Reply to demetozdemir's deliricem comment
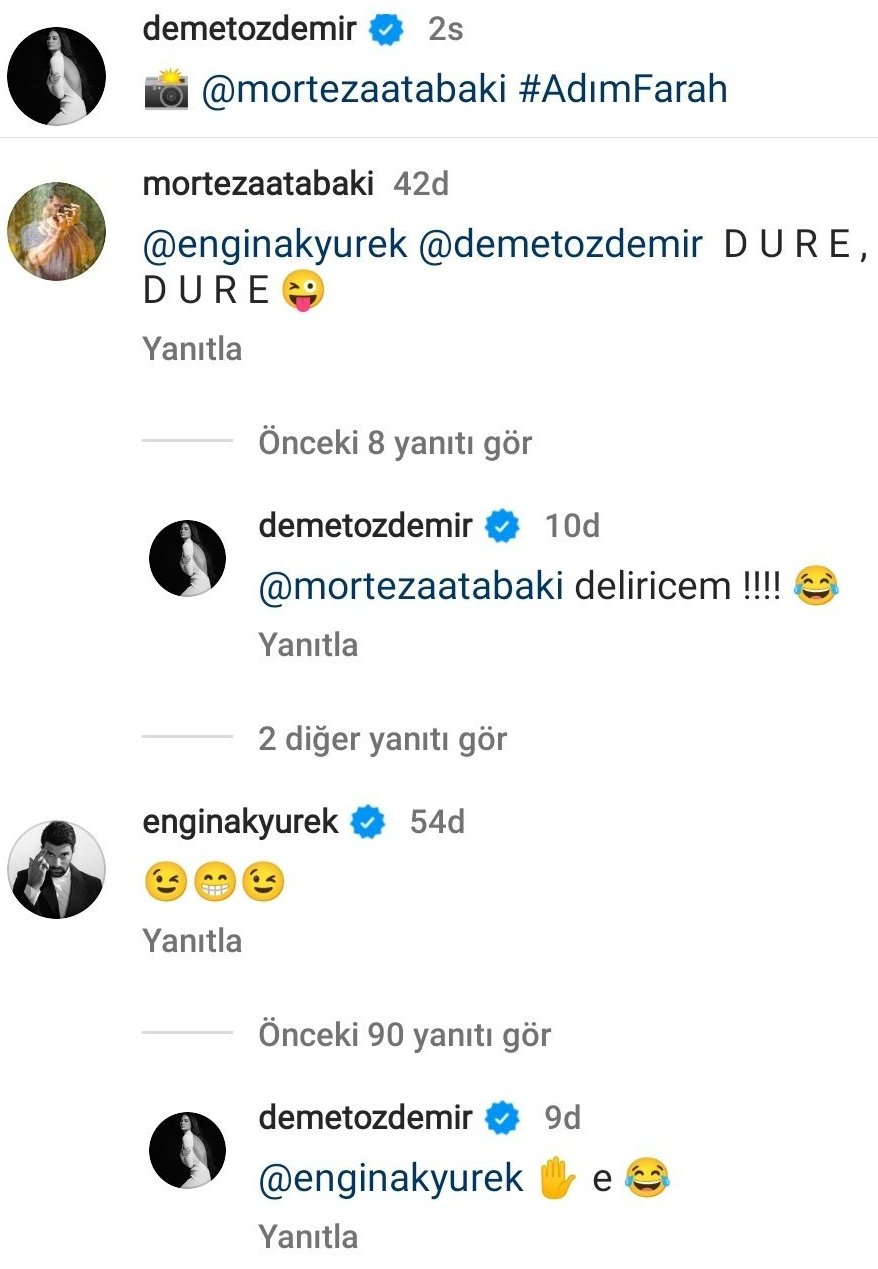 [x=308, y=645]
